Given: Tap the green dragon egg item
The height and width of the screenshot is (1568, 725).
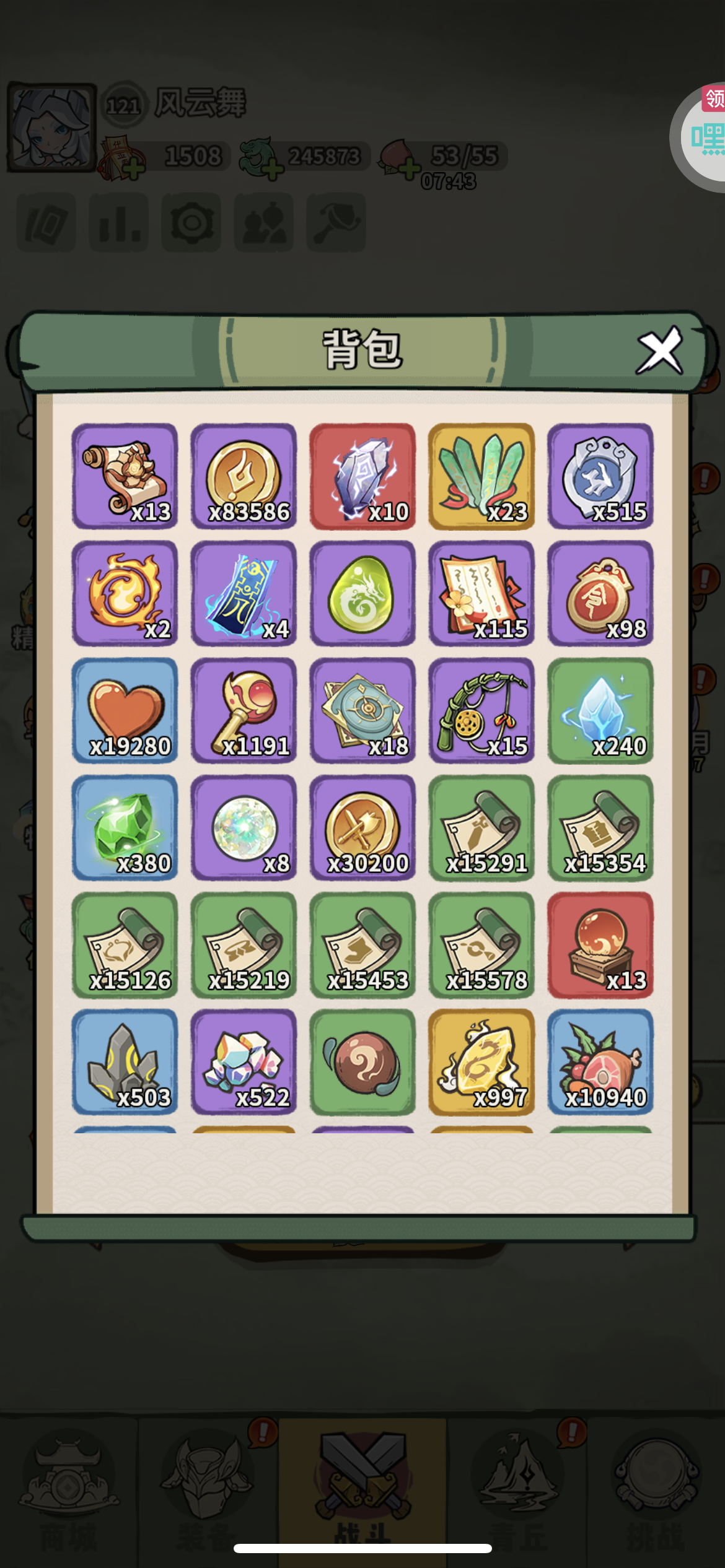Looking at the screenshot, I should (362, 593).
